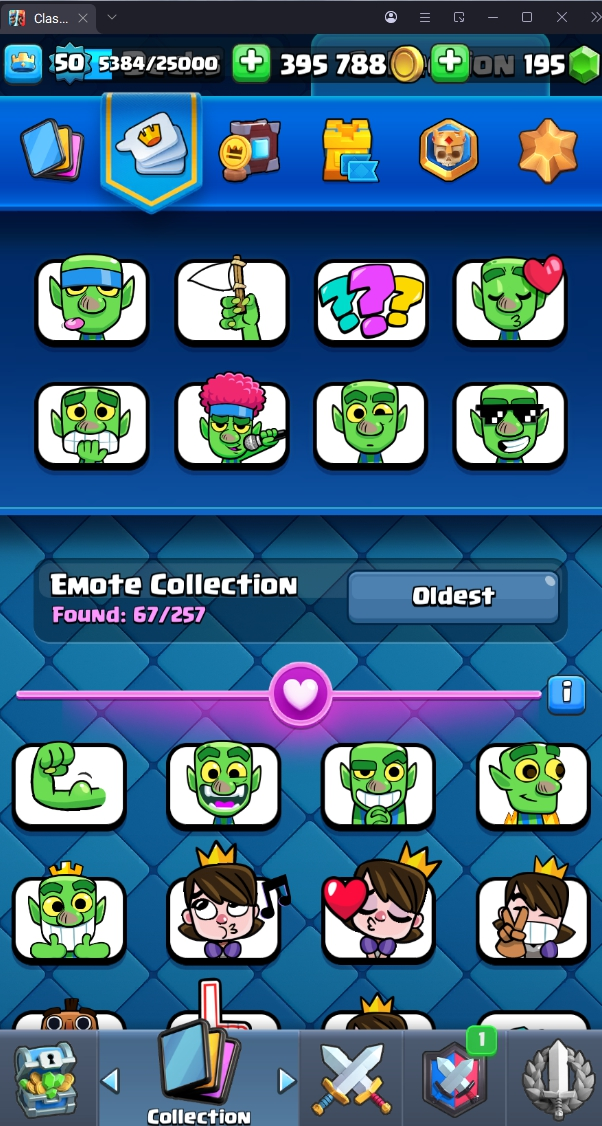Open the clan tab with notification badge
The height and width of the screenshot is (1126, 602).
pyautogui.click(x=455, y=1078)
